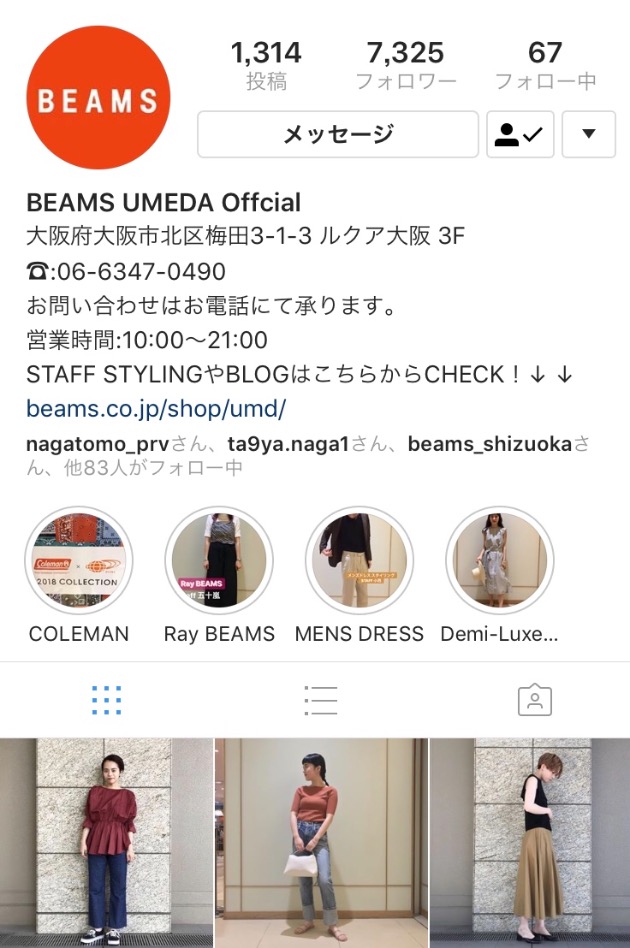Image resolution: width=630 pixels, height=948 pixels.
Task: View the 67 フォロー中 list
Action: (545, 64)
